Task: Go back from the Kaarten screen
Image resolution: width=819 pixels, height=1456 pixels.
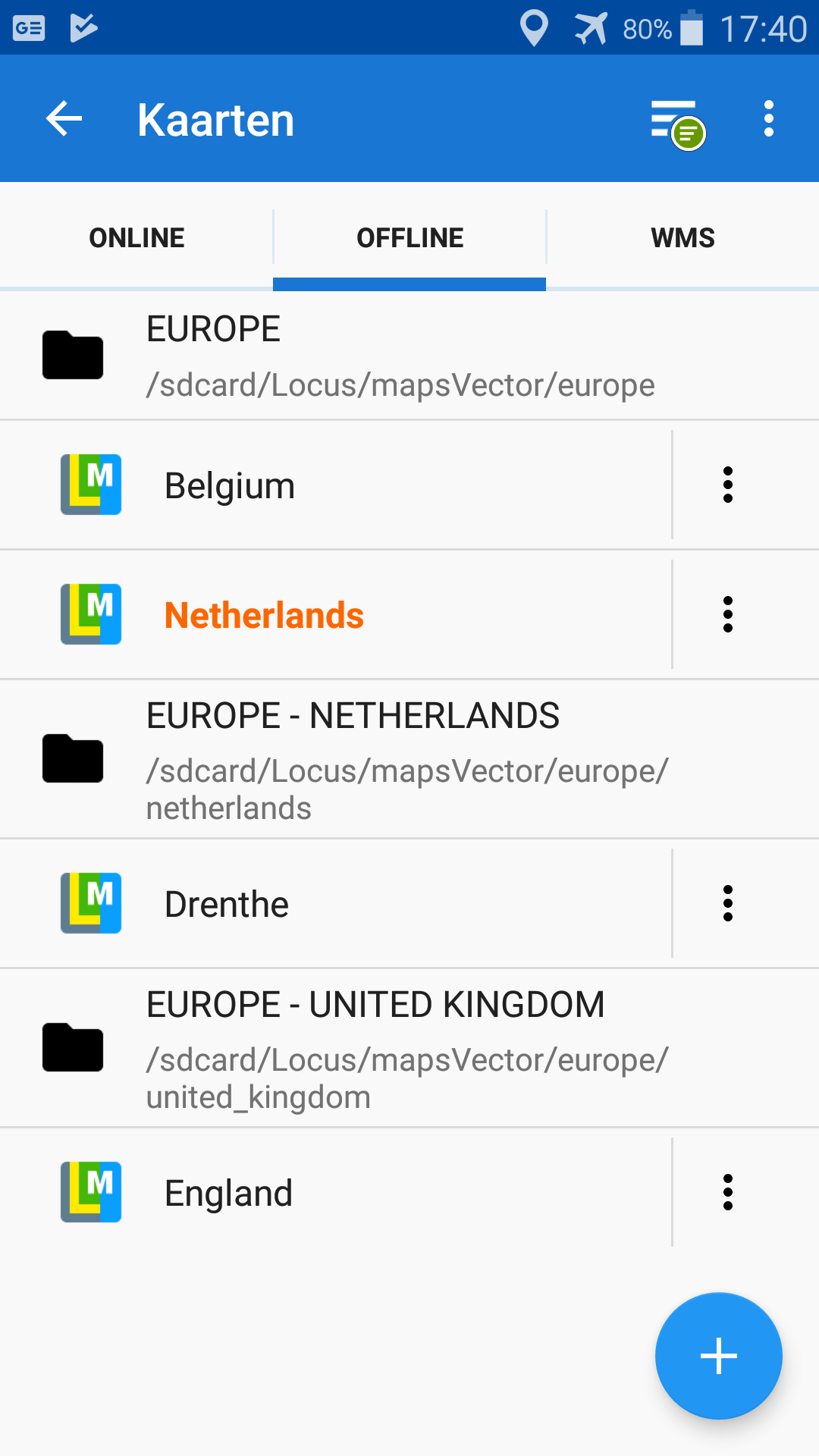Action: (x=64, y=119)
